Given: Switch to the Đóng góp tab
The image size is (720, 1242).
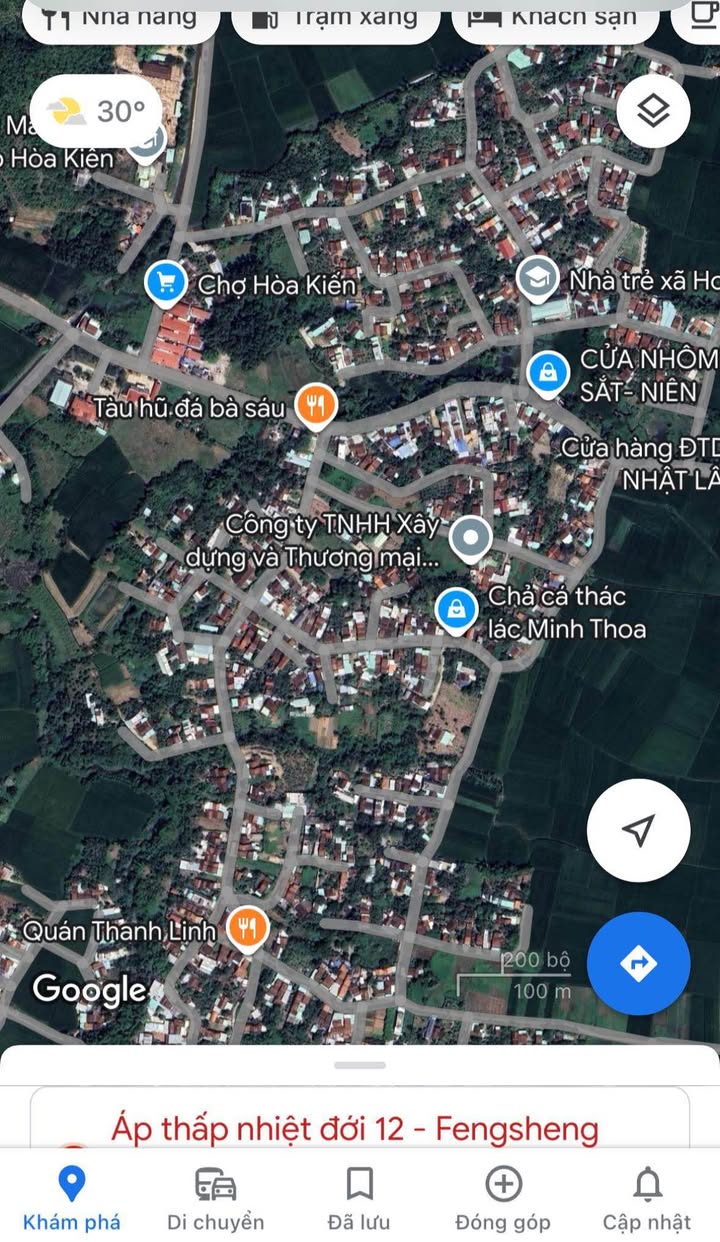Looking at the screenshot, I should 503,1198.
